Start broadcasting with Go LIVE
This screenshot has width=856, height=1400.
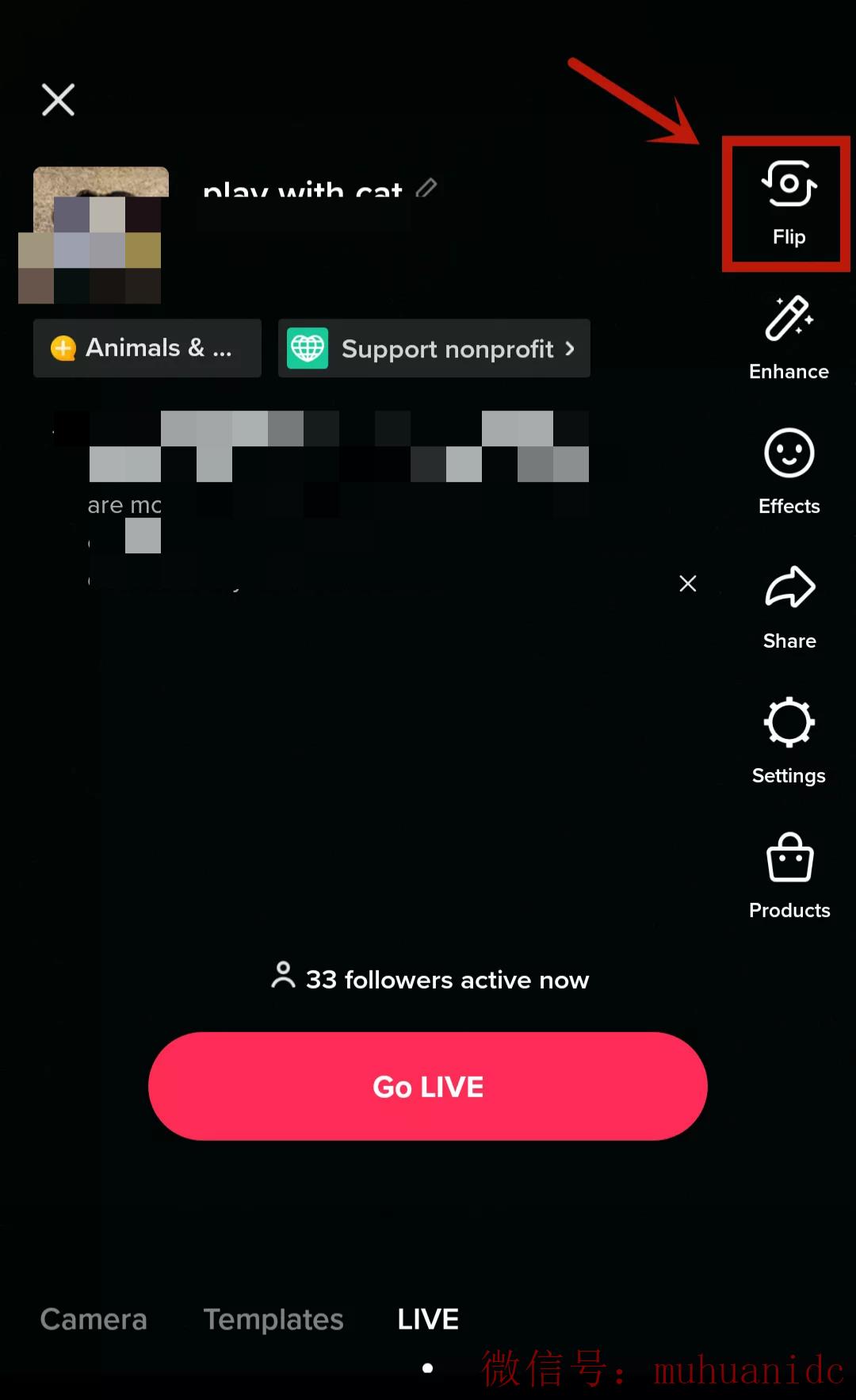tap(428, 1086)
